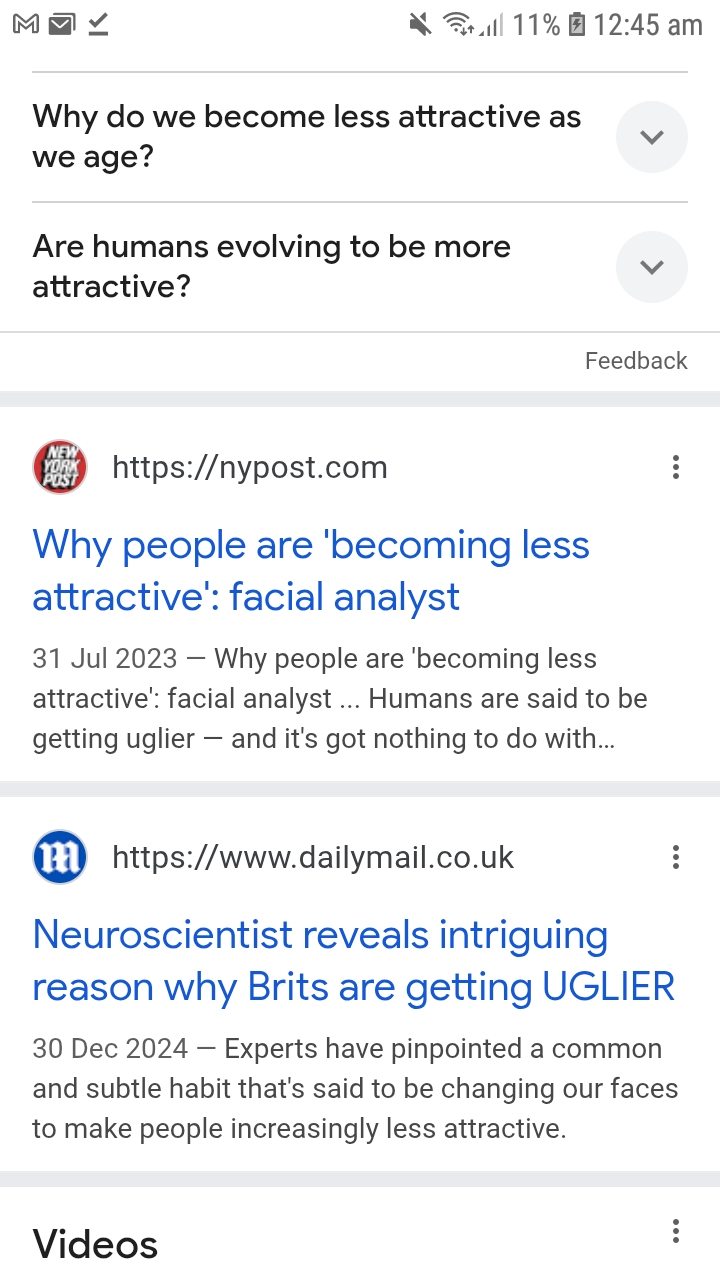Open options menu for nypost.com result

[676, 467]
